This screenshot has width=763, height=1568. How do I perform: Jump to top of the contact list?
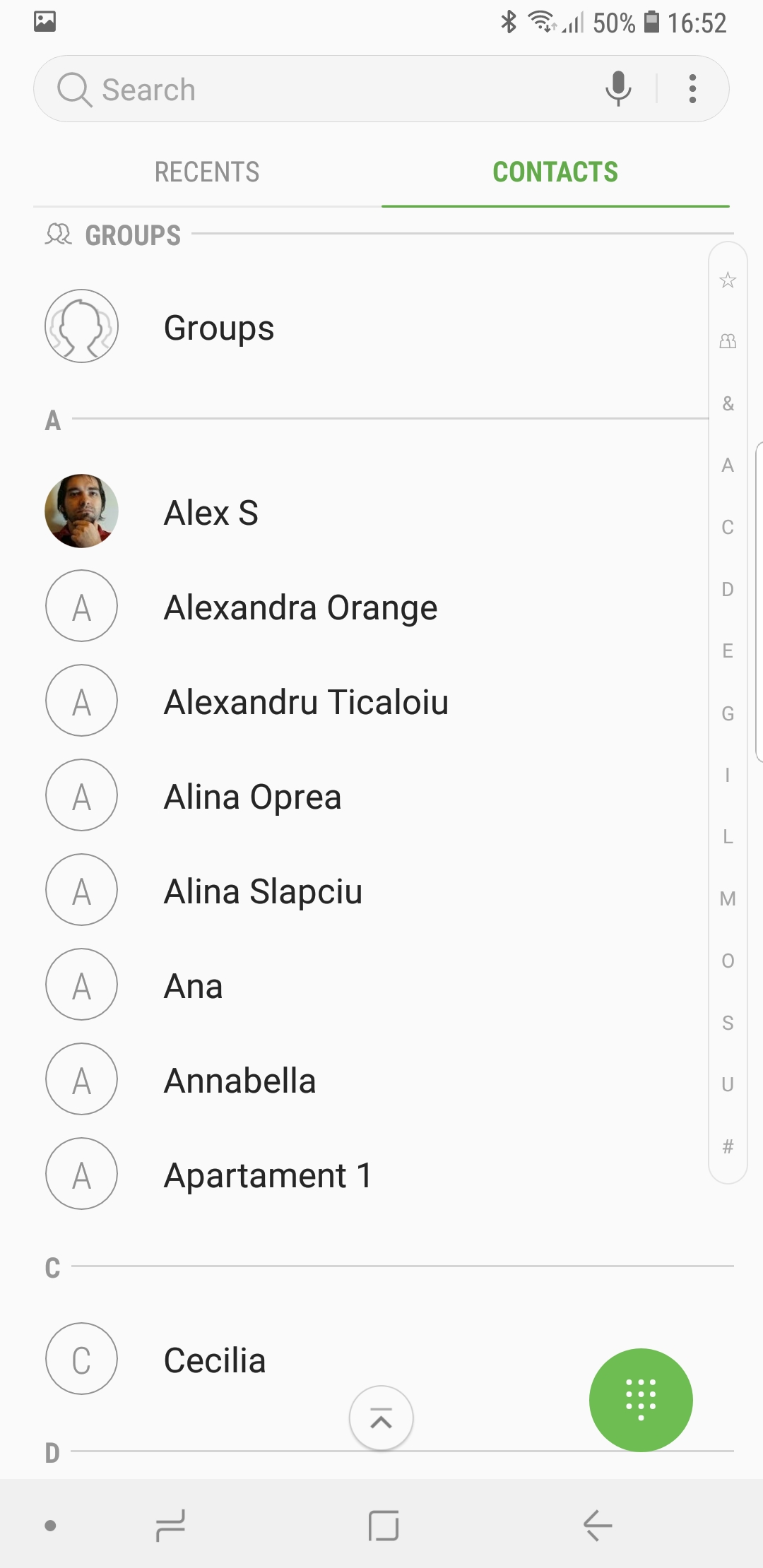tap(381, 1418)
